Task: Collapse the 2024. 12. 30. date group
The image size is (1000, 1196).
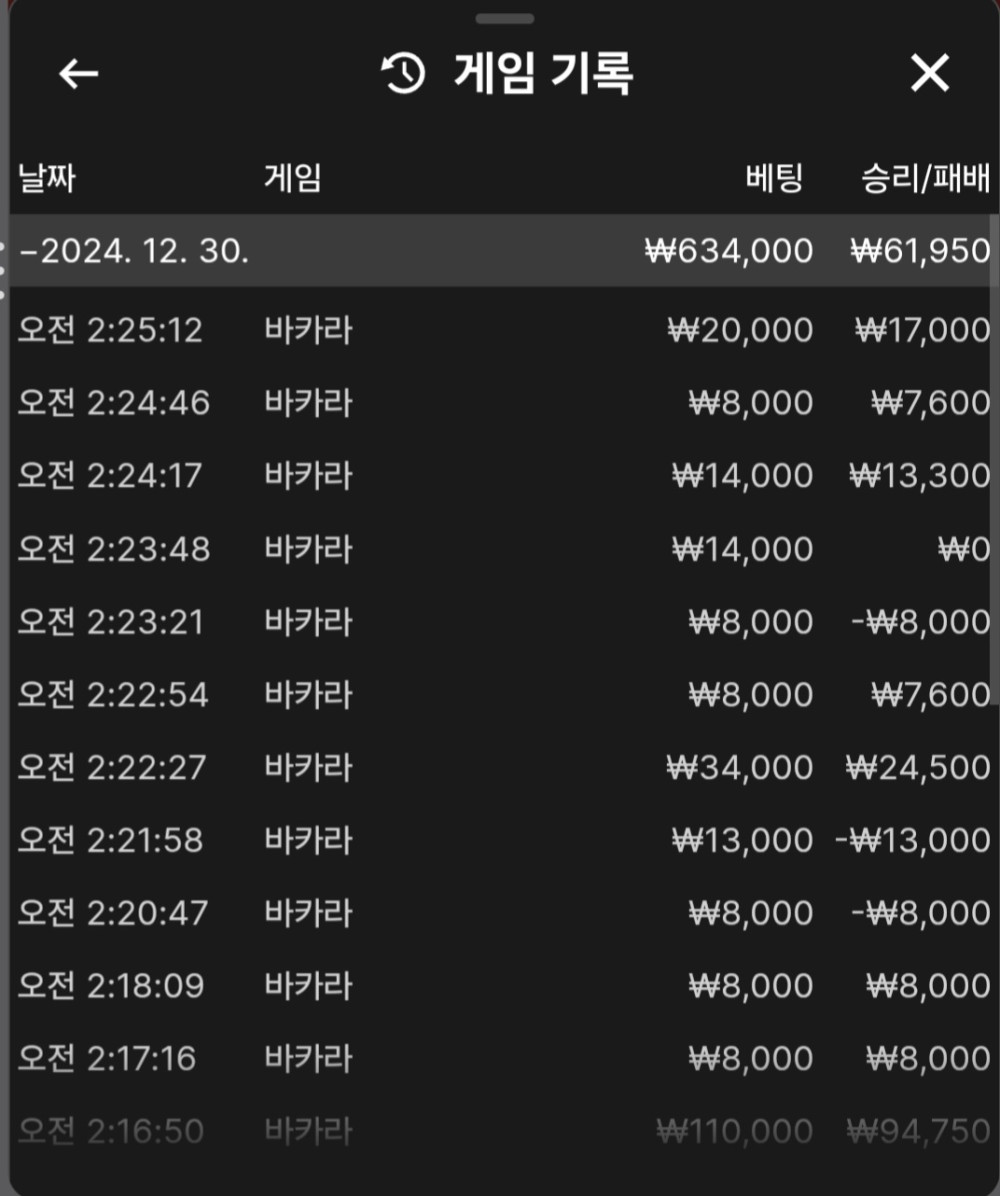Action: [x=135, y=251]
